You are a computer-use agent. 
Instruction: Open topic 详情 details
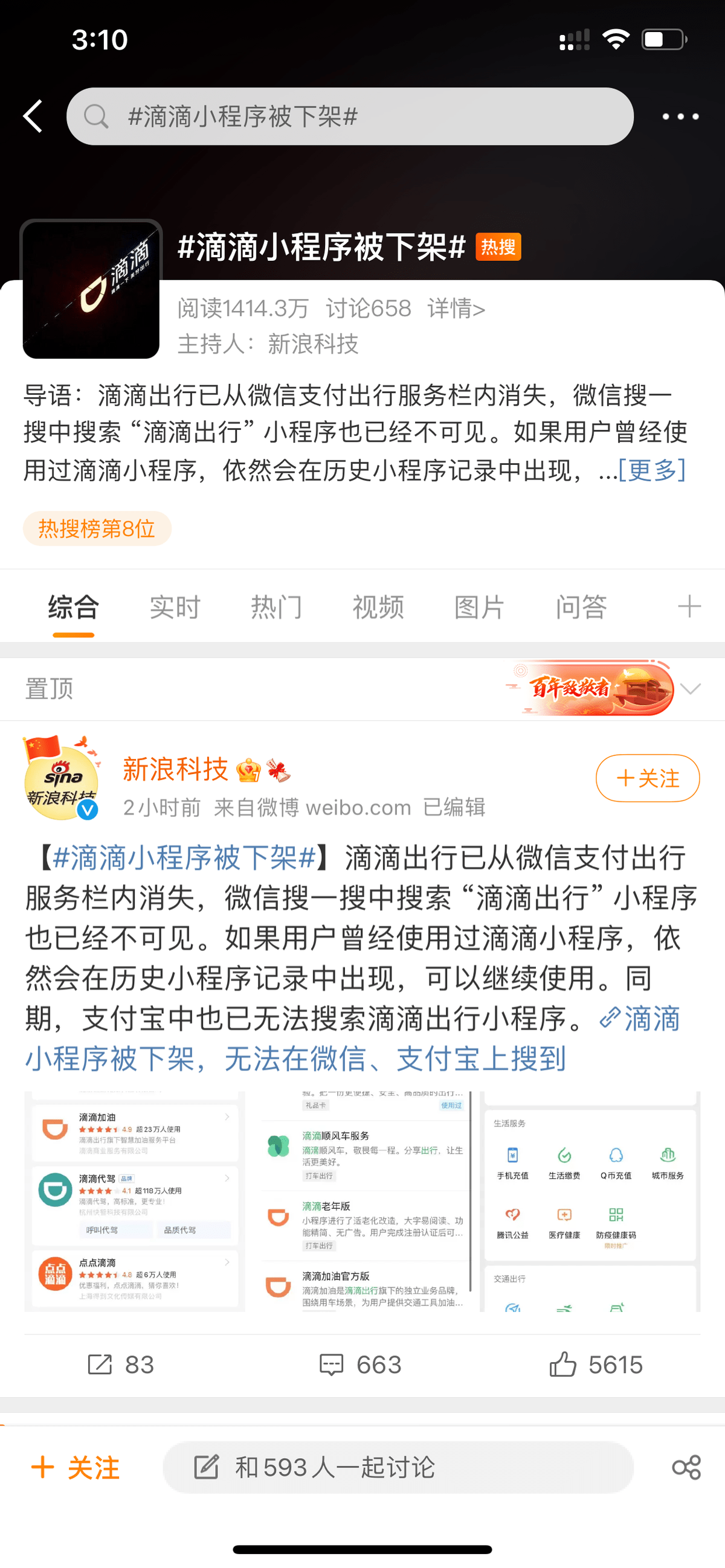456,309
